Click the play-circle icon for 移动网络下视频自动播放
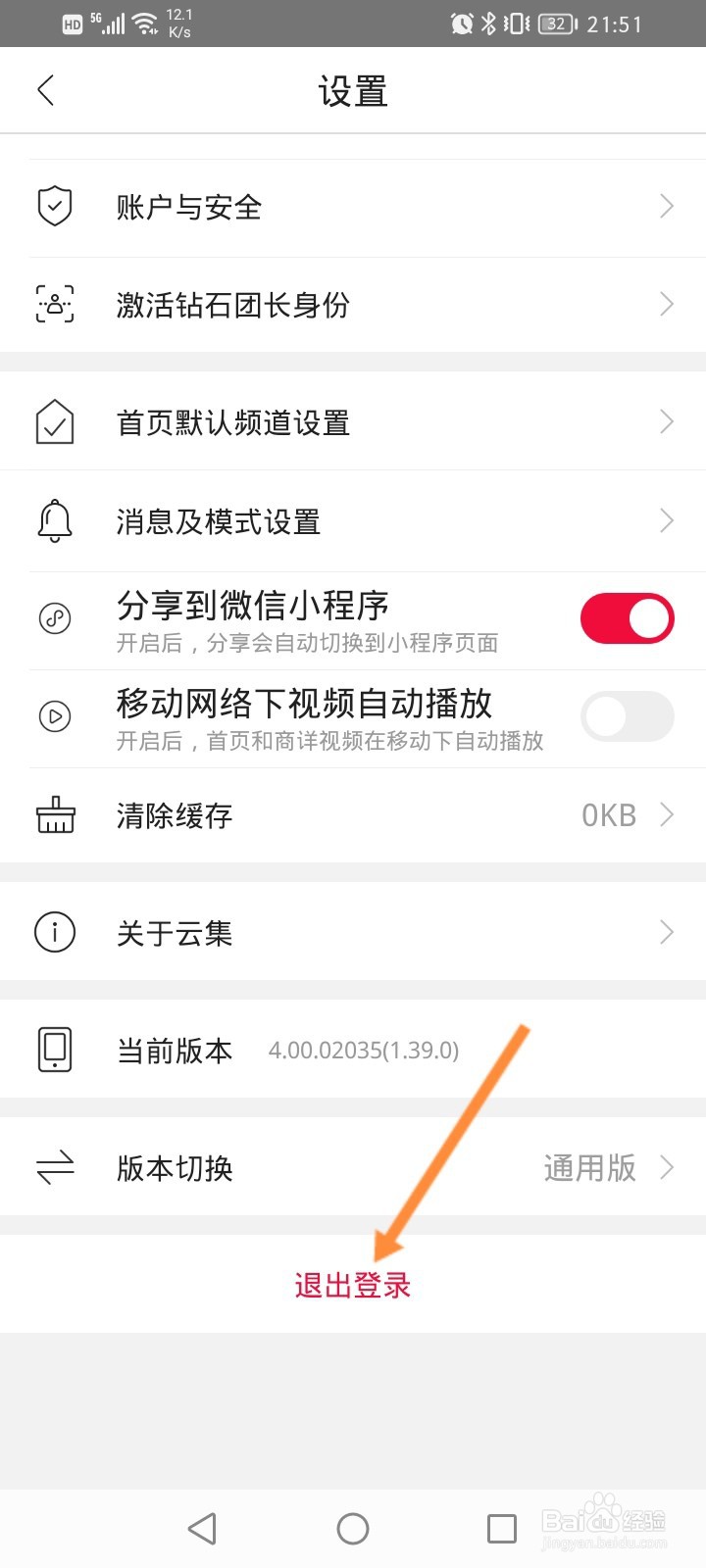 pos(54,716)
